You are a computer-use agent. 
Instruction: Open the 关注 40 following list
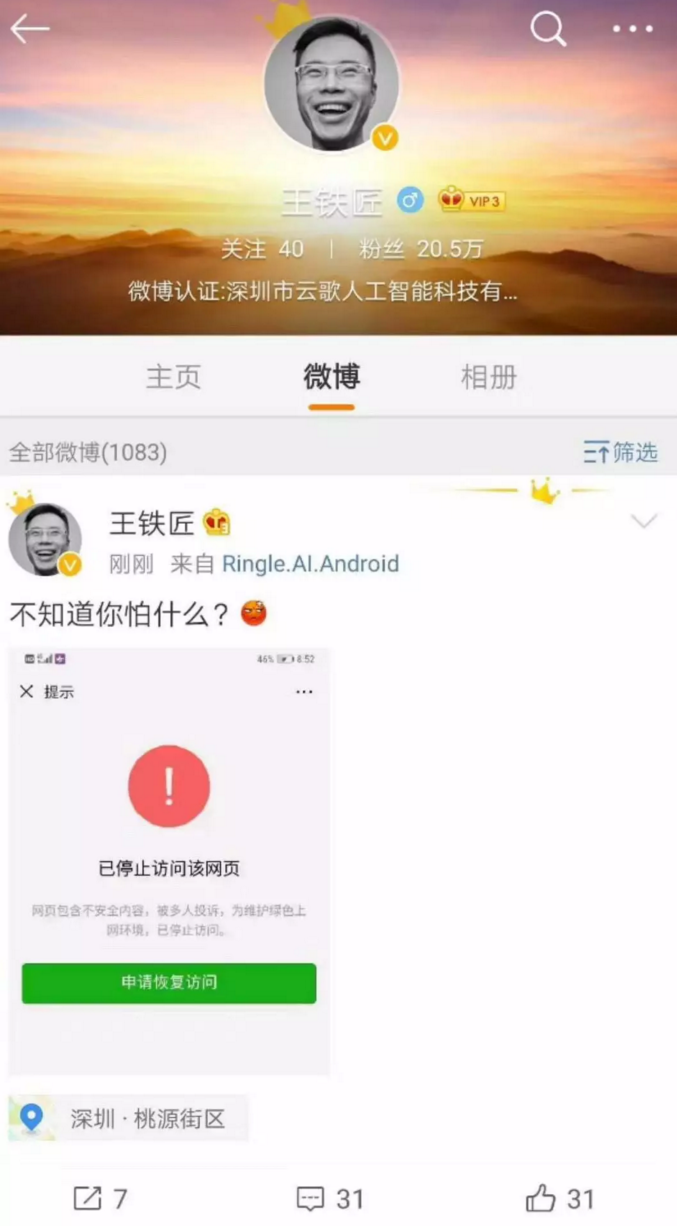(x=262, y=248)
